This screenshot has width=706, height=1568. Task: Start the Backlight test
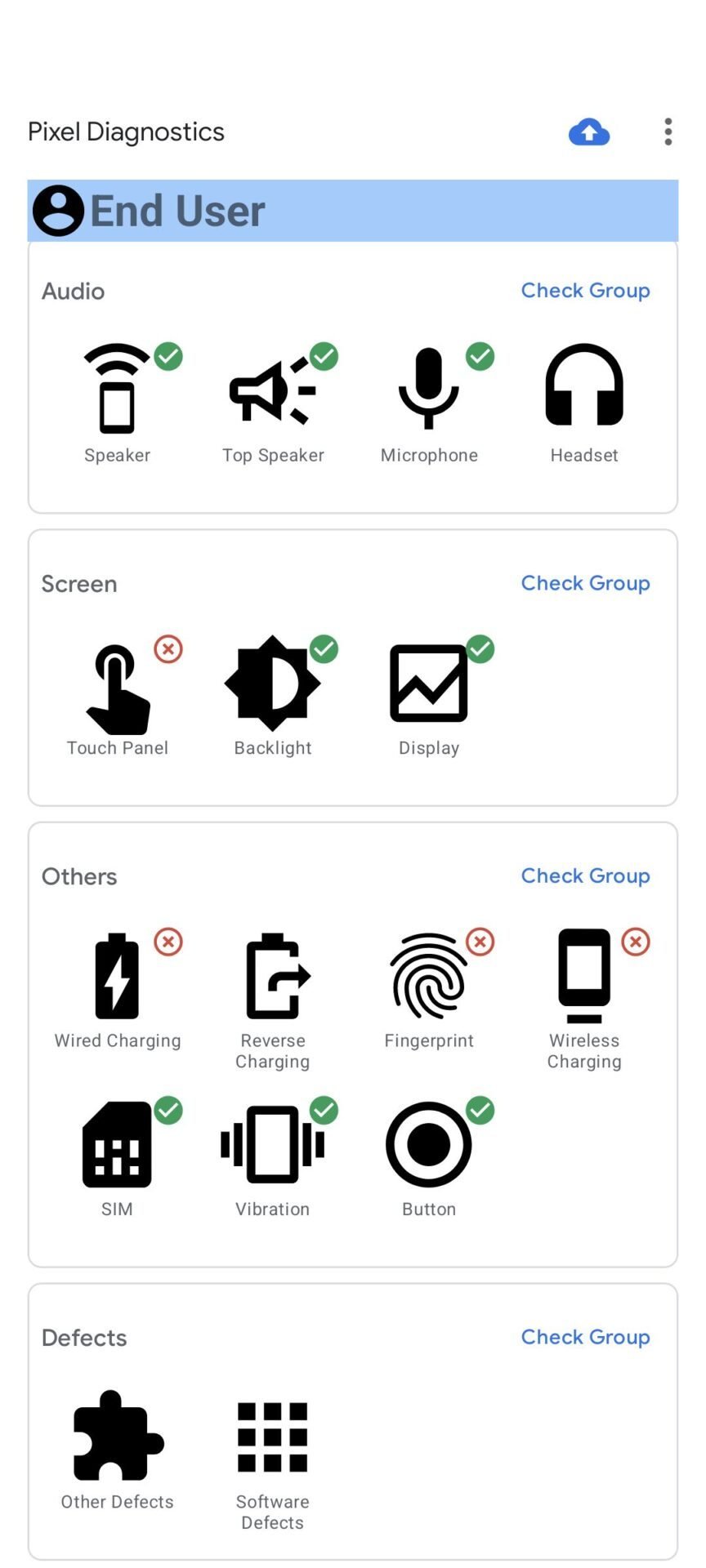273,697
